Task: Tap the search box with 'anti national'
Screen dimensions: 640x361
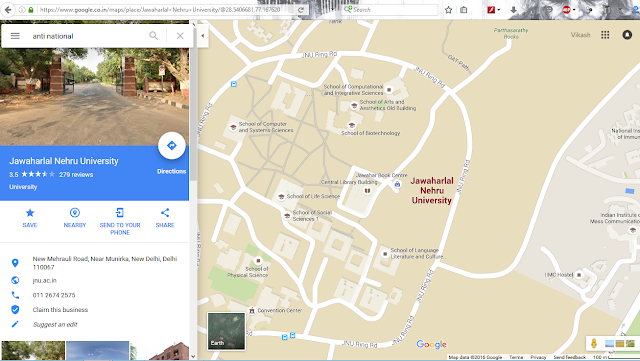Action: [86, 36]
